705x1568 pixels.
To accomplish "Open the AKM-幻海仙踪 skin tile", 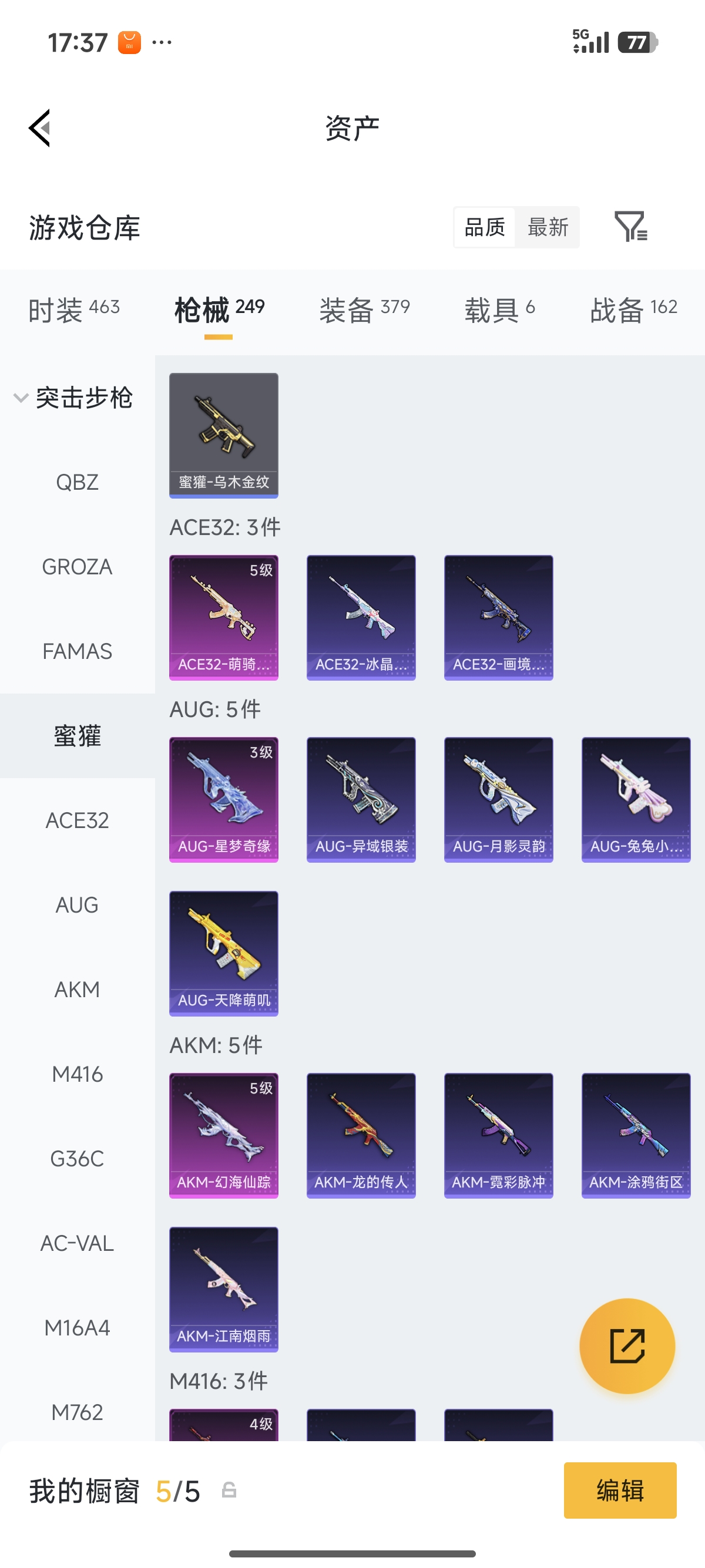I will pos(223,1135).
